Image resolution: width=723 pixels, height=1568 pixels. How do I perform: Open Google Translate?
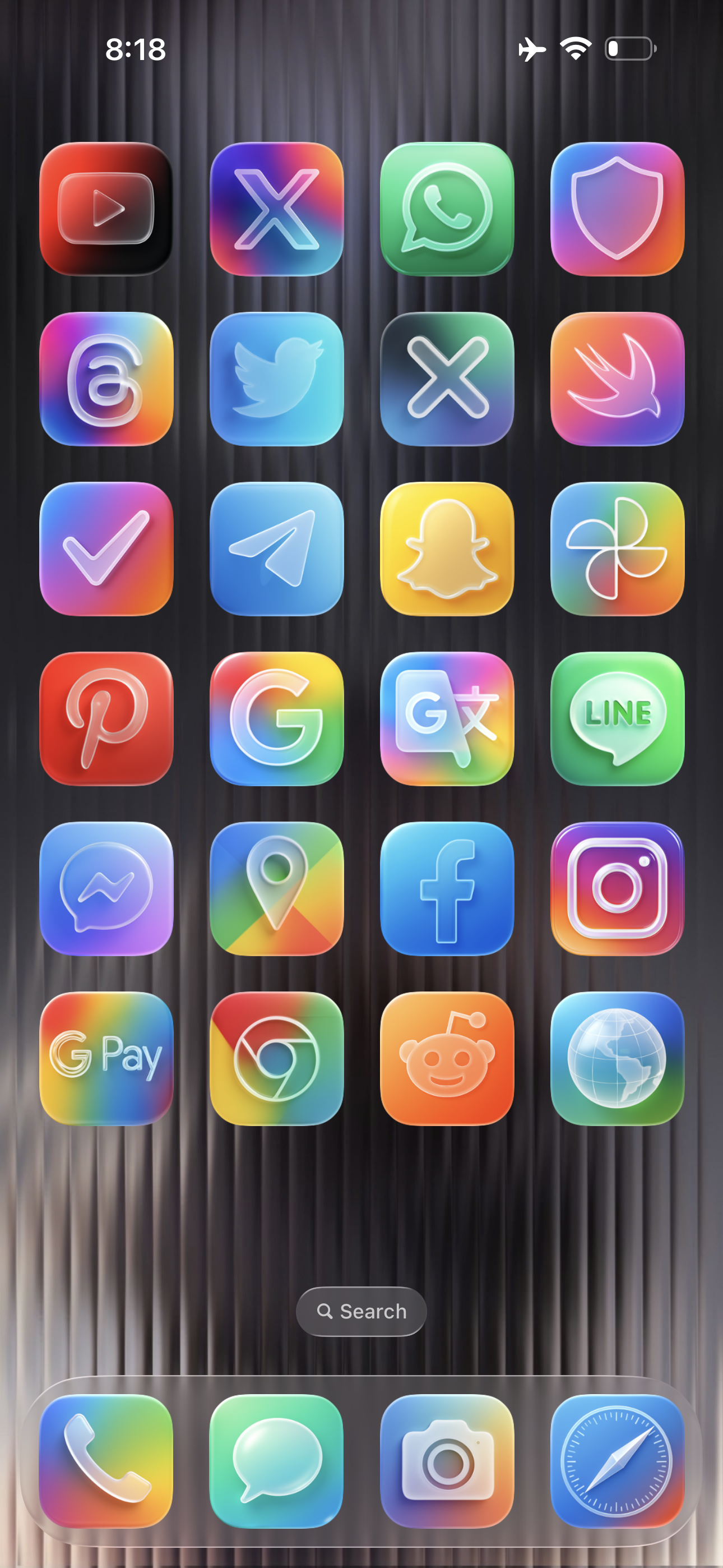tap(447, 718)
